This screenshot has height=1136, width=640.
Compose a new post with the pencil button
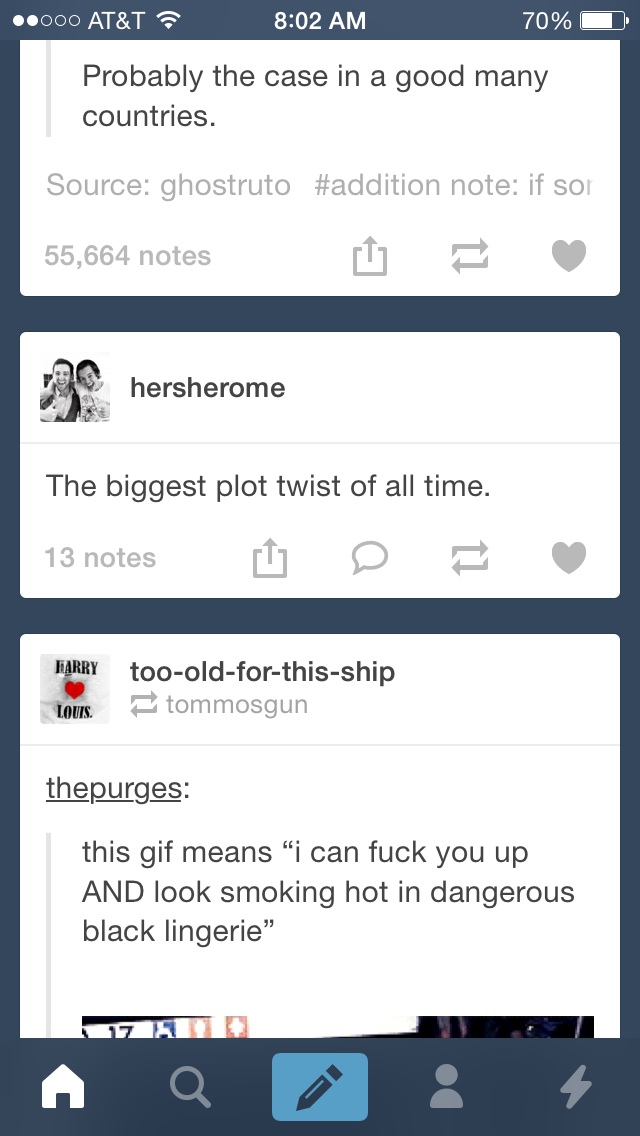click(x=320, y=1087)
